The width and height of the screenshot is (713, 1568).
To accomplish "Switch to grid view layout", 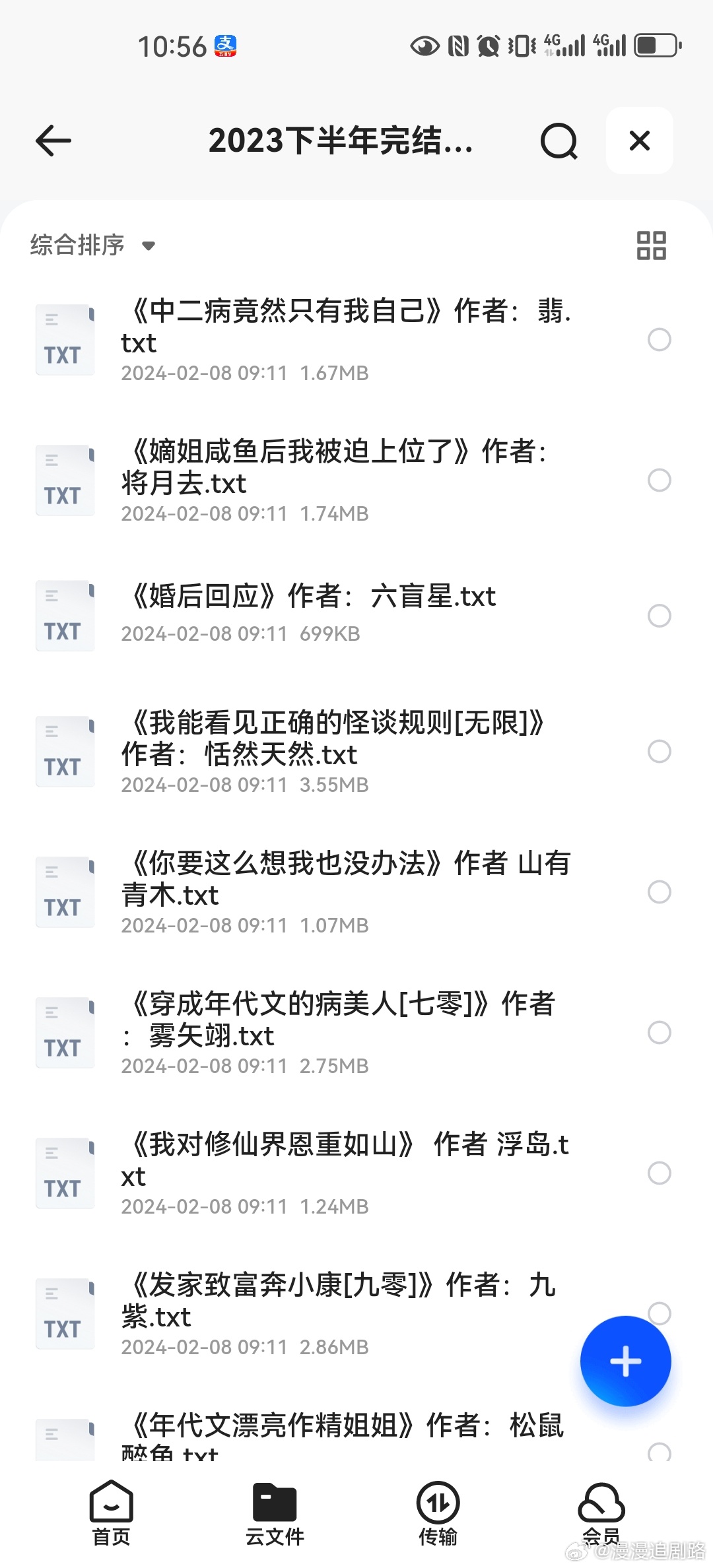I will point(651,245).
